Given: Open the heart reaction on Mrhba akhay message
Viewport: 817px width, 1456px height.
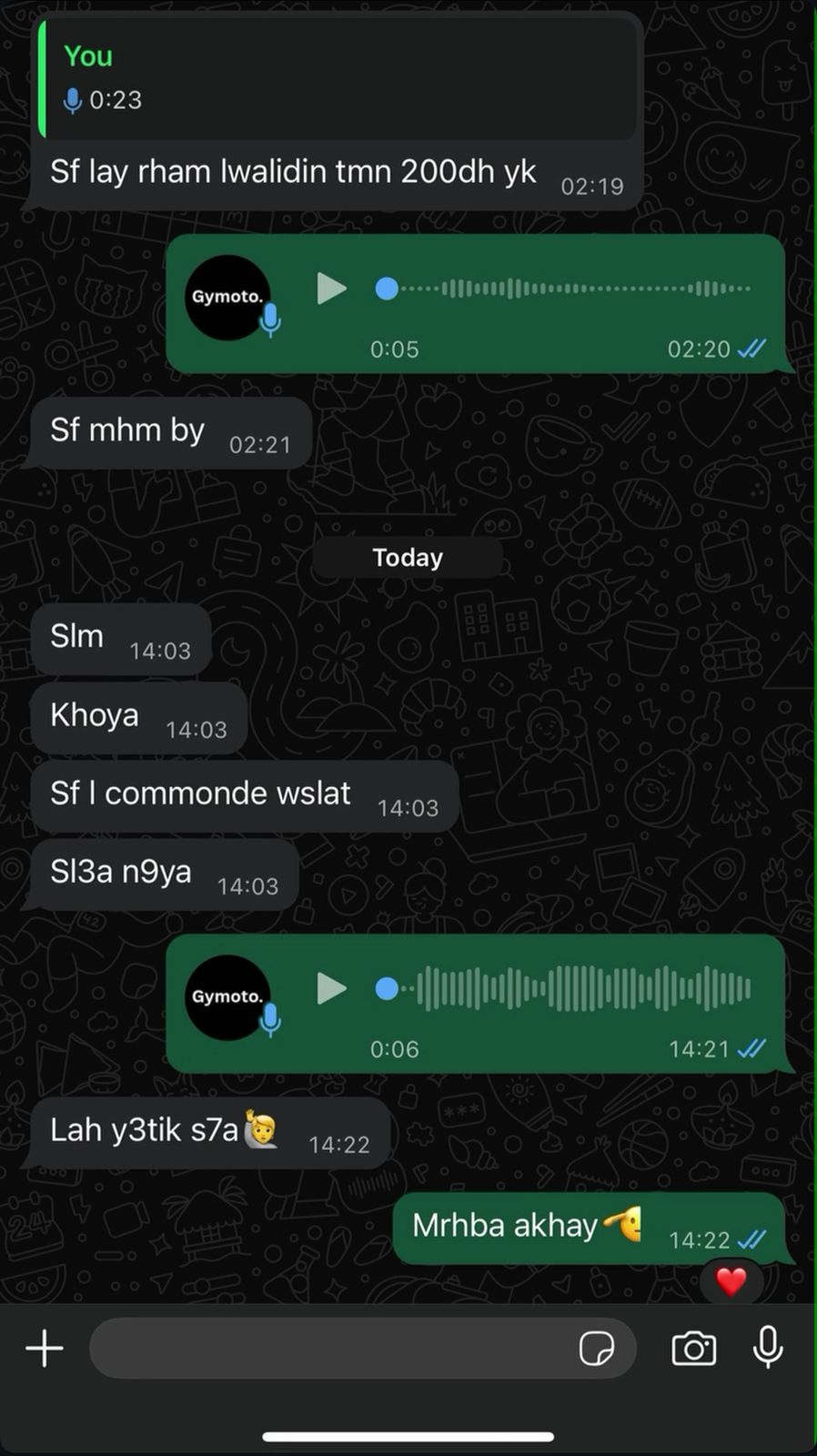Looking at the screenshot, I should coord(731,1281).
